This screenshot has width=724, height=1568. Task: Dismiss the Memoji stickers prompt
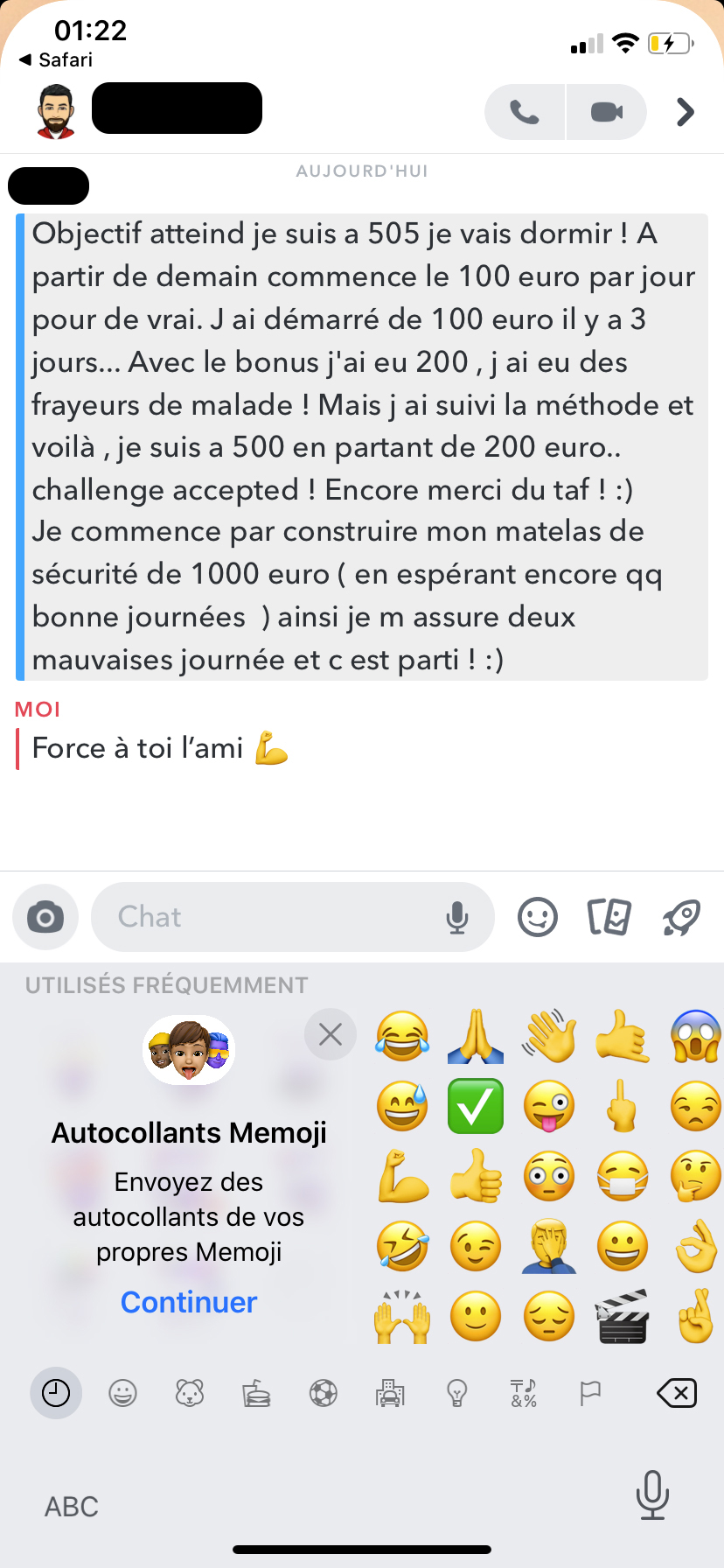pos(331,1034)
